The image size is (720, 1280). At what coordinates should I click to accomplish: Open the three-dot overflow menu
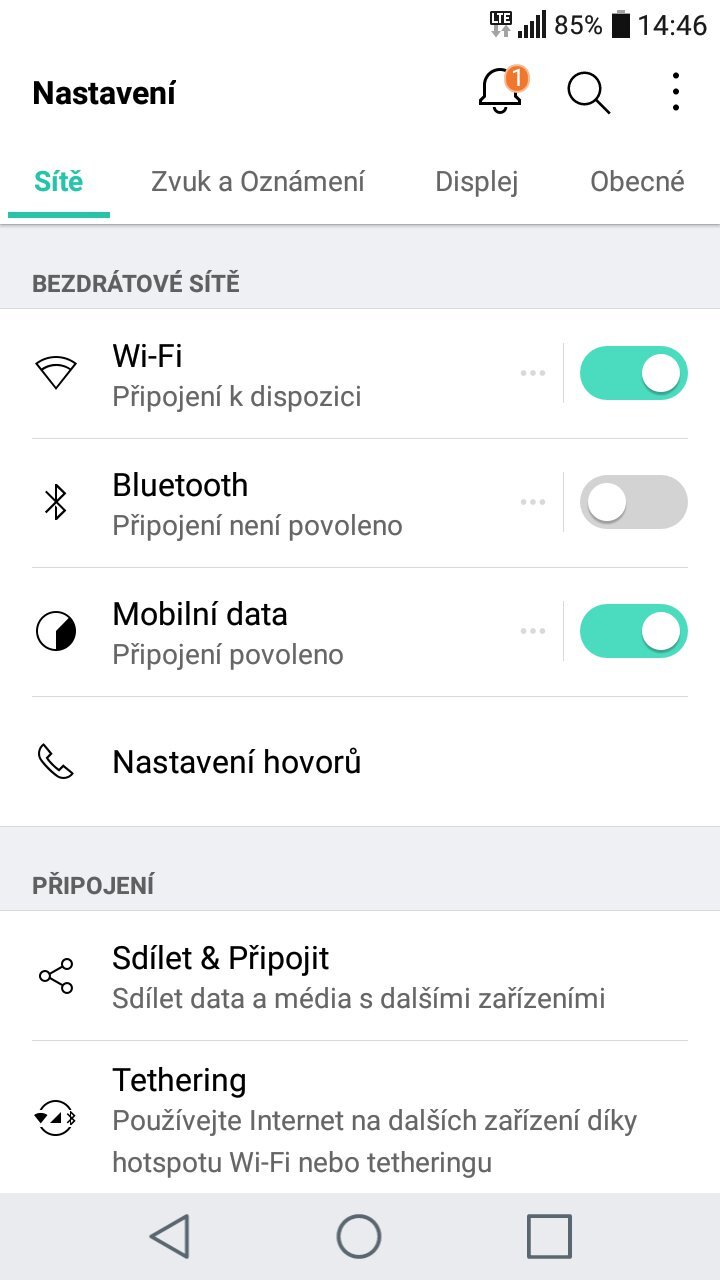pyautogui.click(x=676, y=92)
